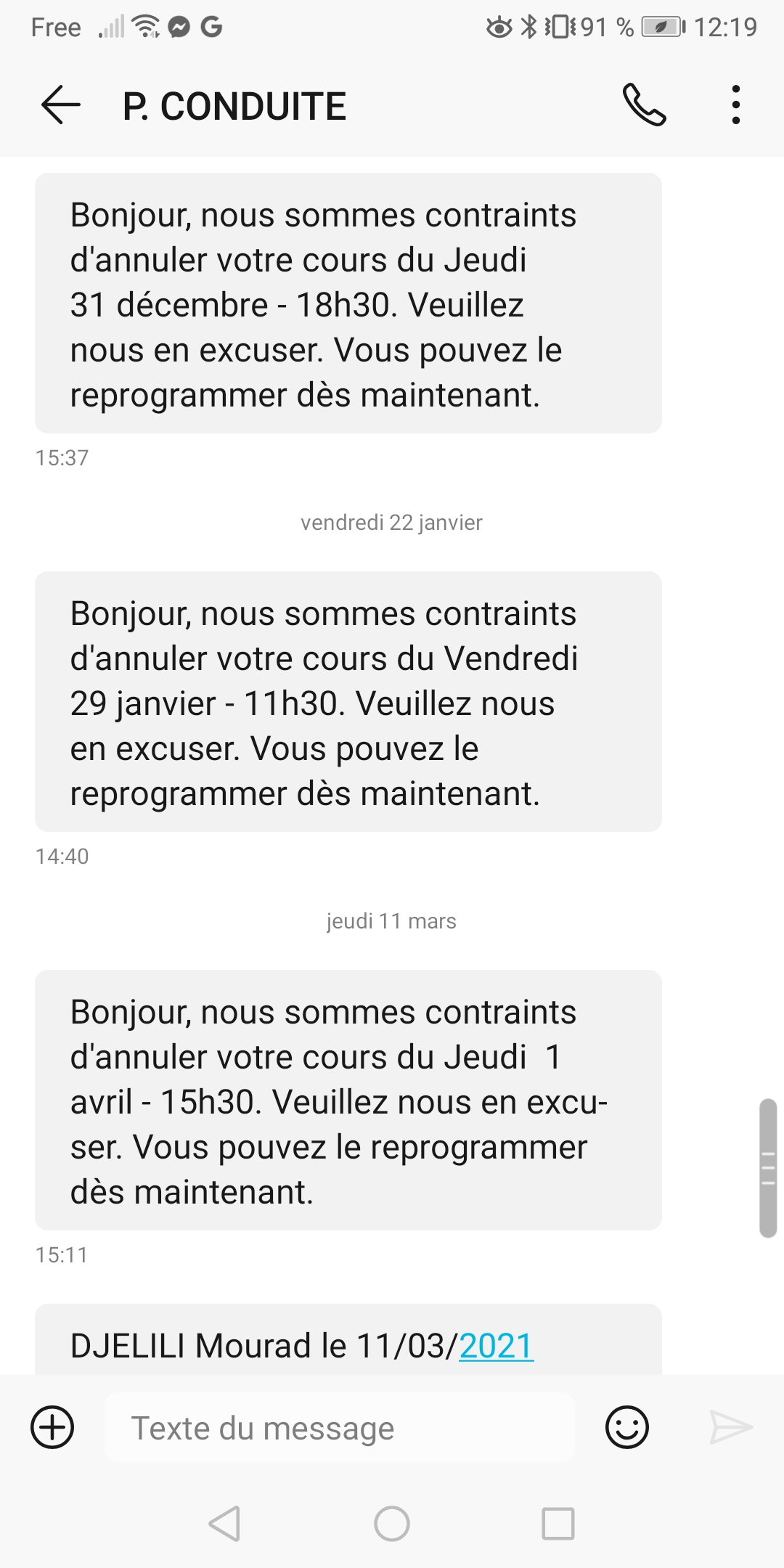Focus the Texte du message field
The width and height of the screenshot is (784, 1568).
(x=340, y=1428)
